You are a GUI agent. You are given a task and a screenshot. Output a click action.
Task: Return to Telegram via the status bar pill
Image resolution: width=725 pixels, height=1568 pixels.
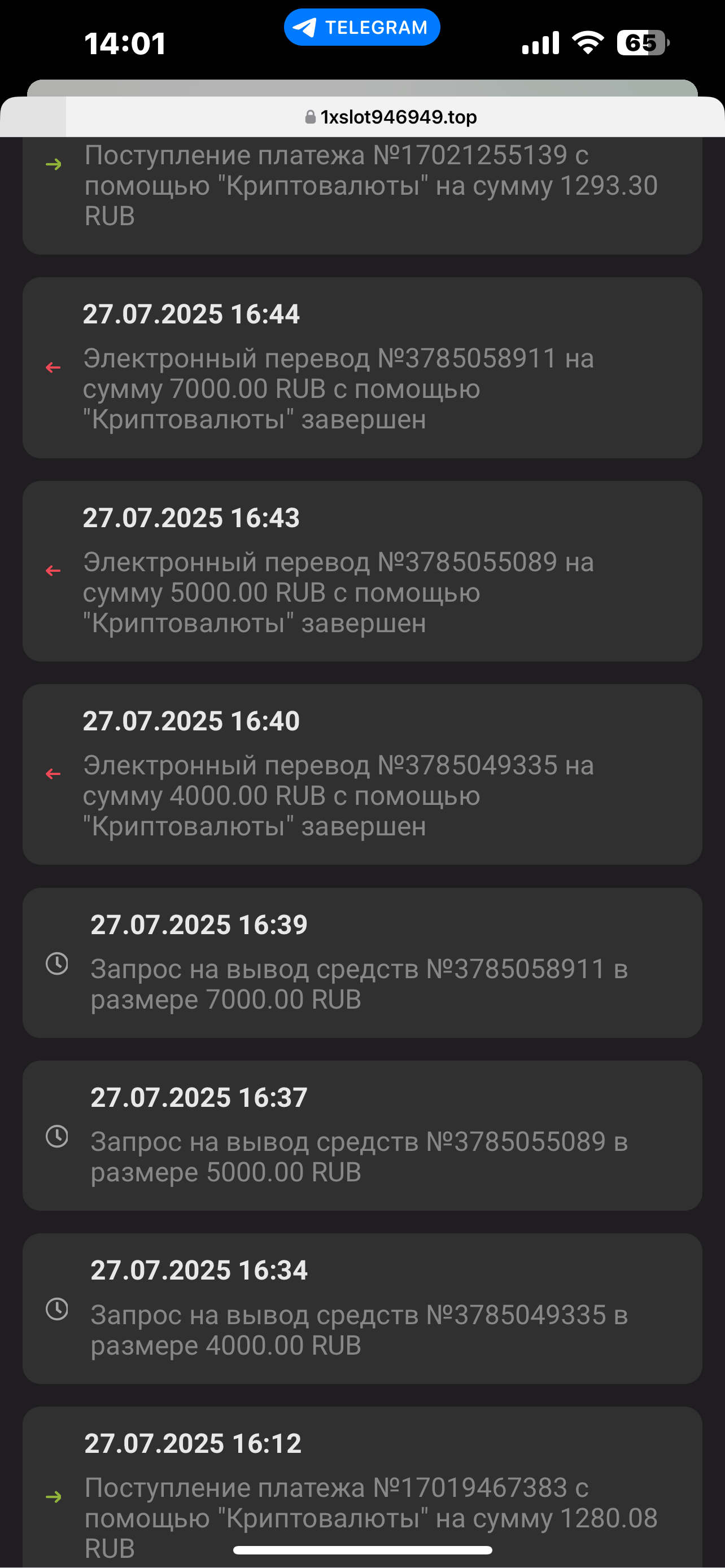pos(361,28)
